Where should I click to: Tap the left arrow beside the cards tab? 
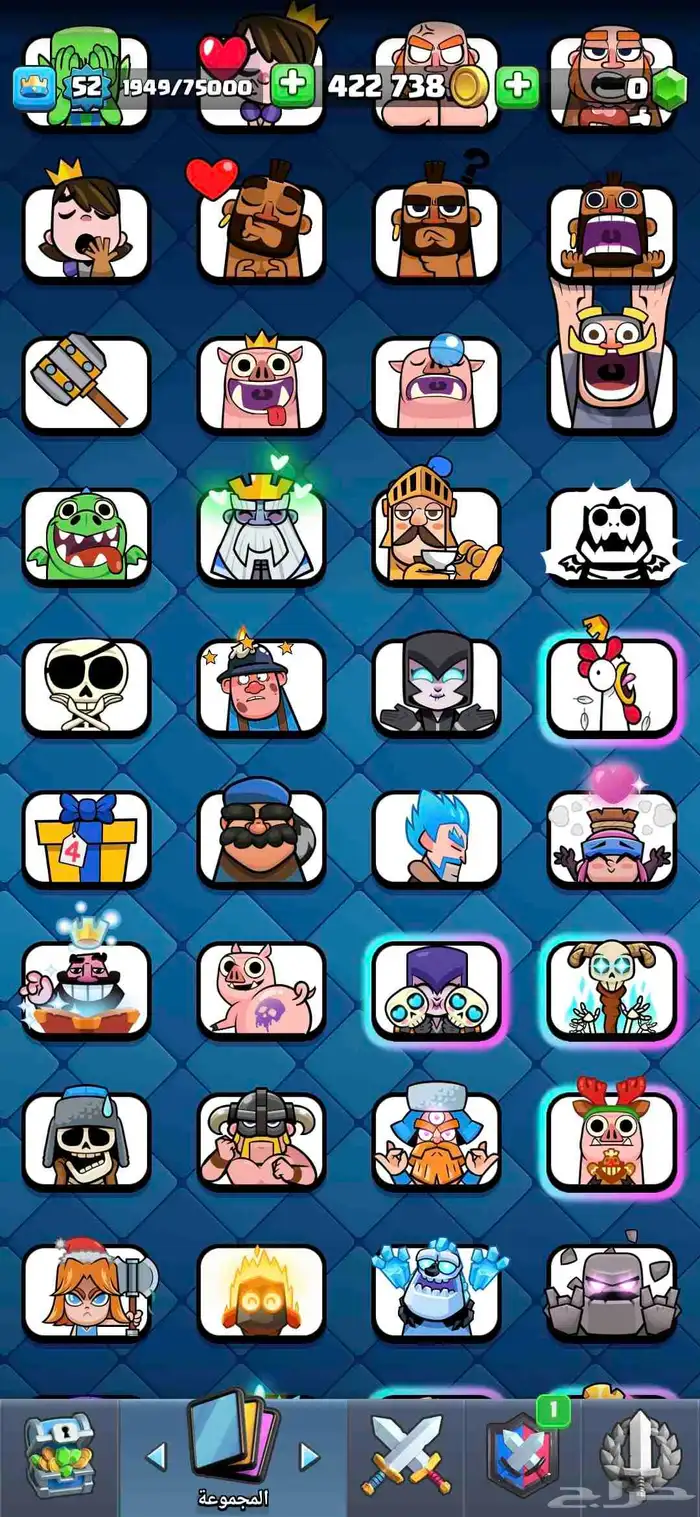(x=156, y=1455)
